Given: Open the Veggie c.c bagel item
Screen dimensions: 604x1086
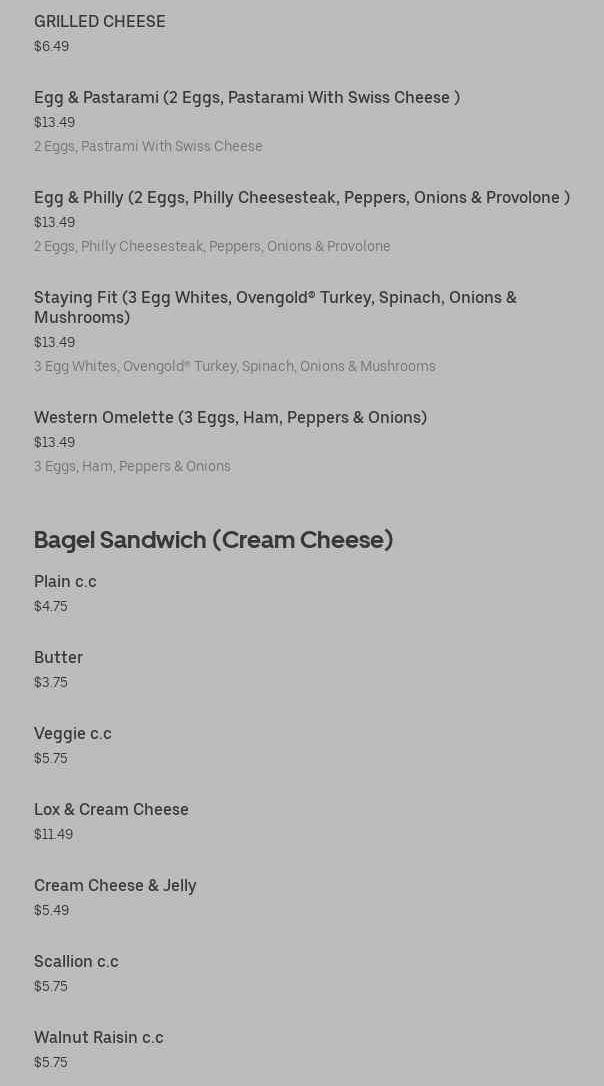Looking at the screenshot, I should coord(73,733).
